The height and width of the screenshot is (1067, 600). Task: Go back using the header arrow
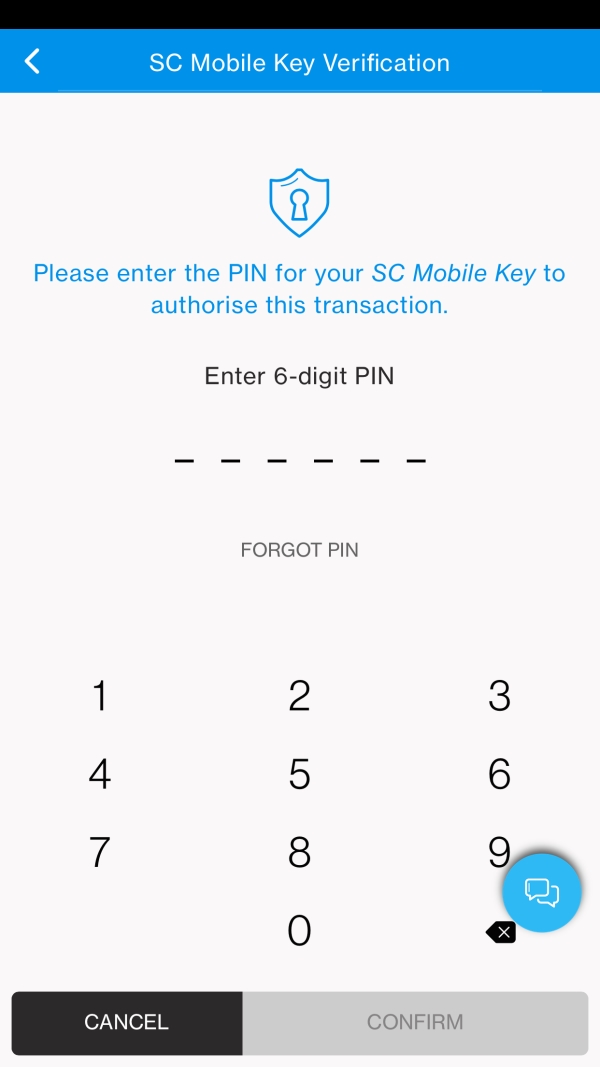point(33,62)
